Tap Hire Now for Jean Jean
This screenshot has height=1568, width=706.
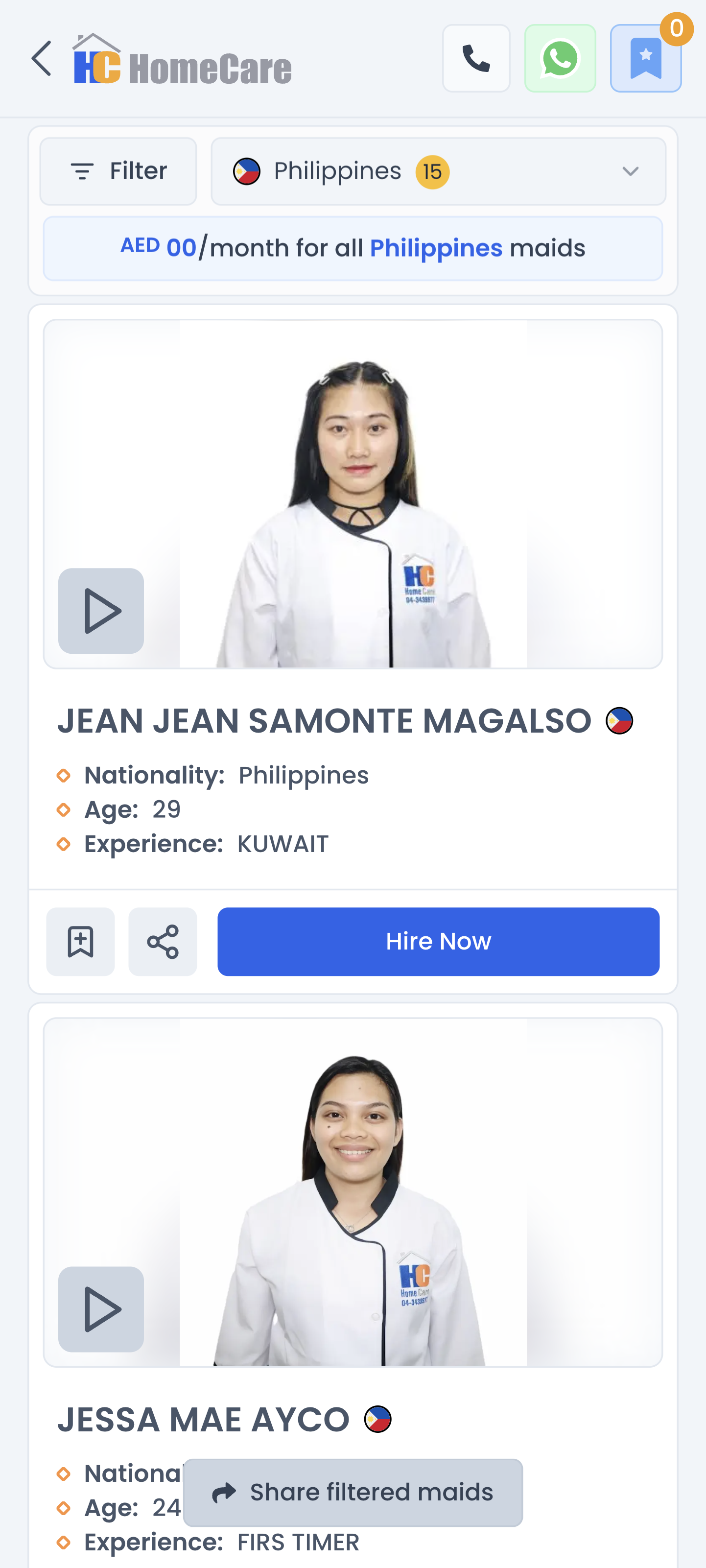click(438, 942)
